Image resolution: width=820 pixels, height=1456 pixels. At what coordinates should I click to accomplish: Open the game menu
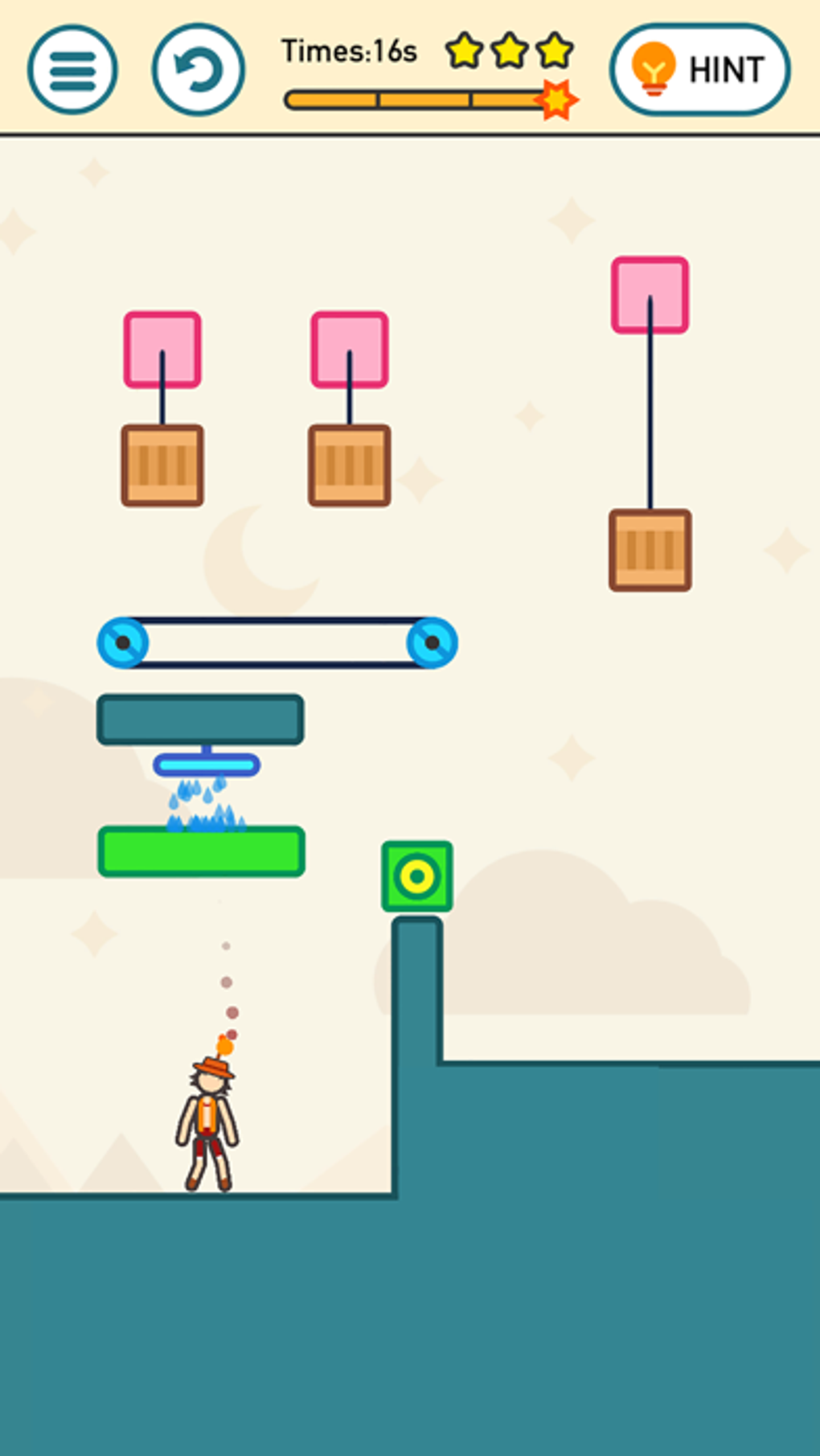click(72, 70)
